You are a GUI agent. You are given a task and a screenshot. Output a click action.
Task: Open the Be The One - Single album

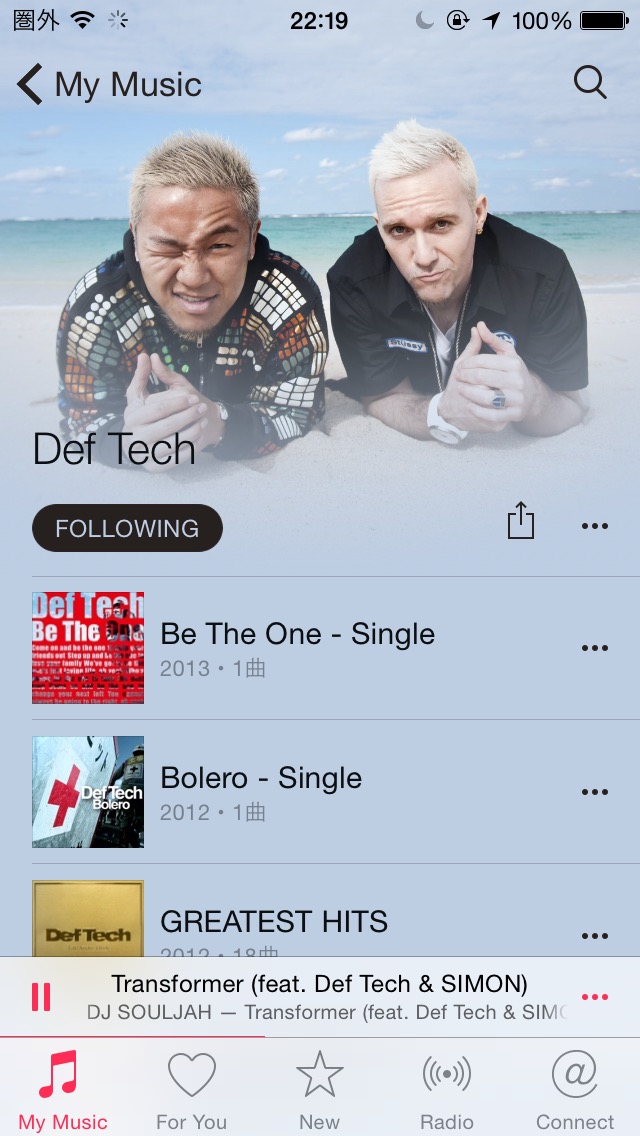[x=297, y=647]
